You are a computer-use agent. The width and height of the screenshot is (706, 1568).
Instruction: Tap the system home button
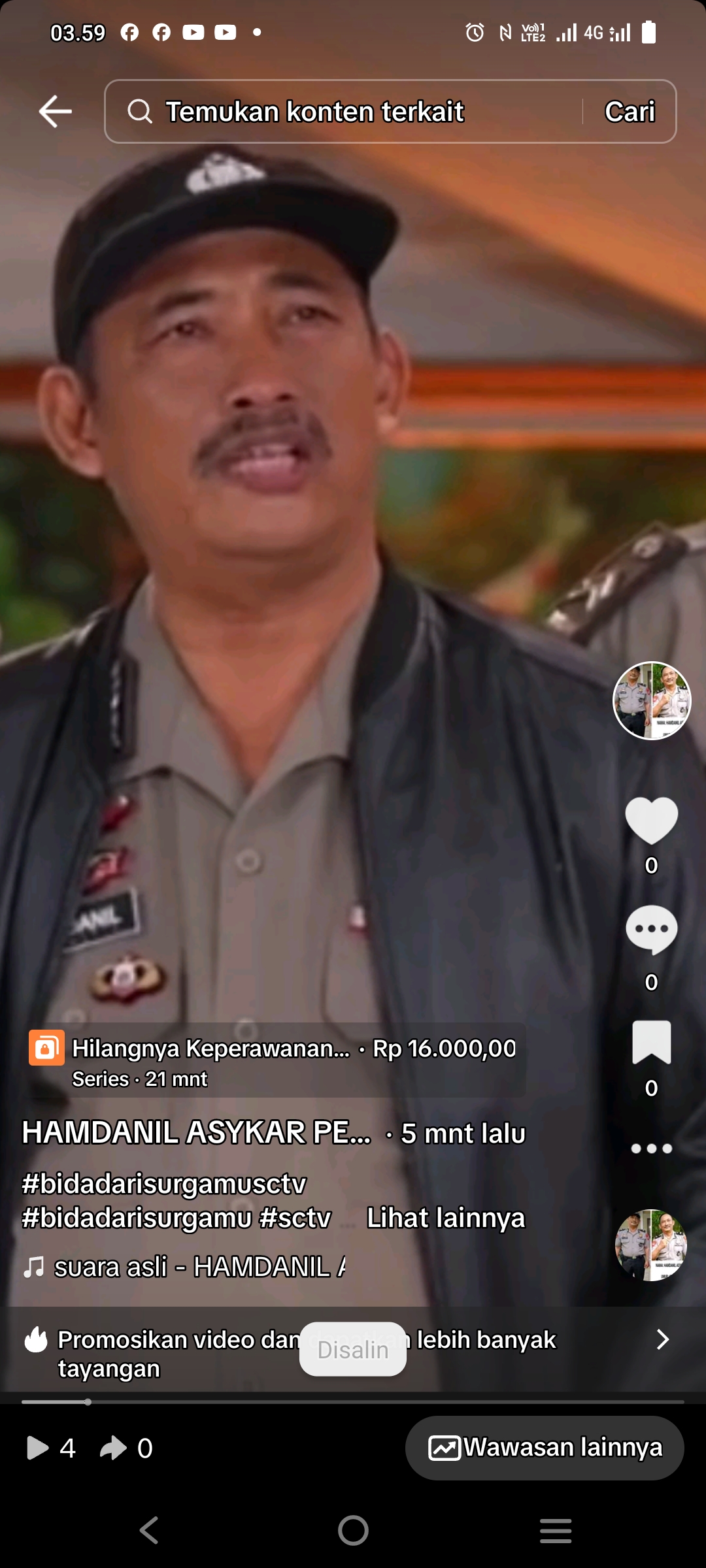click(x=353, y=1530)
